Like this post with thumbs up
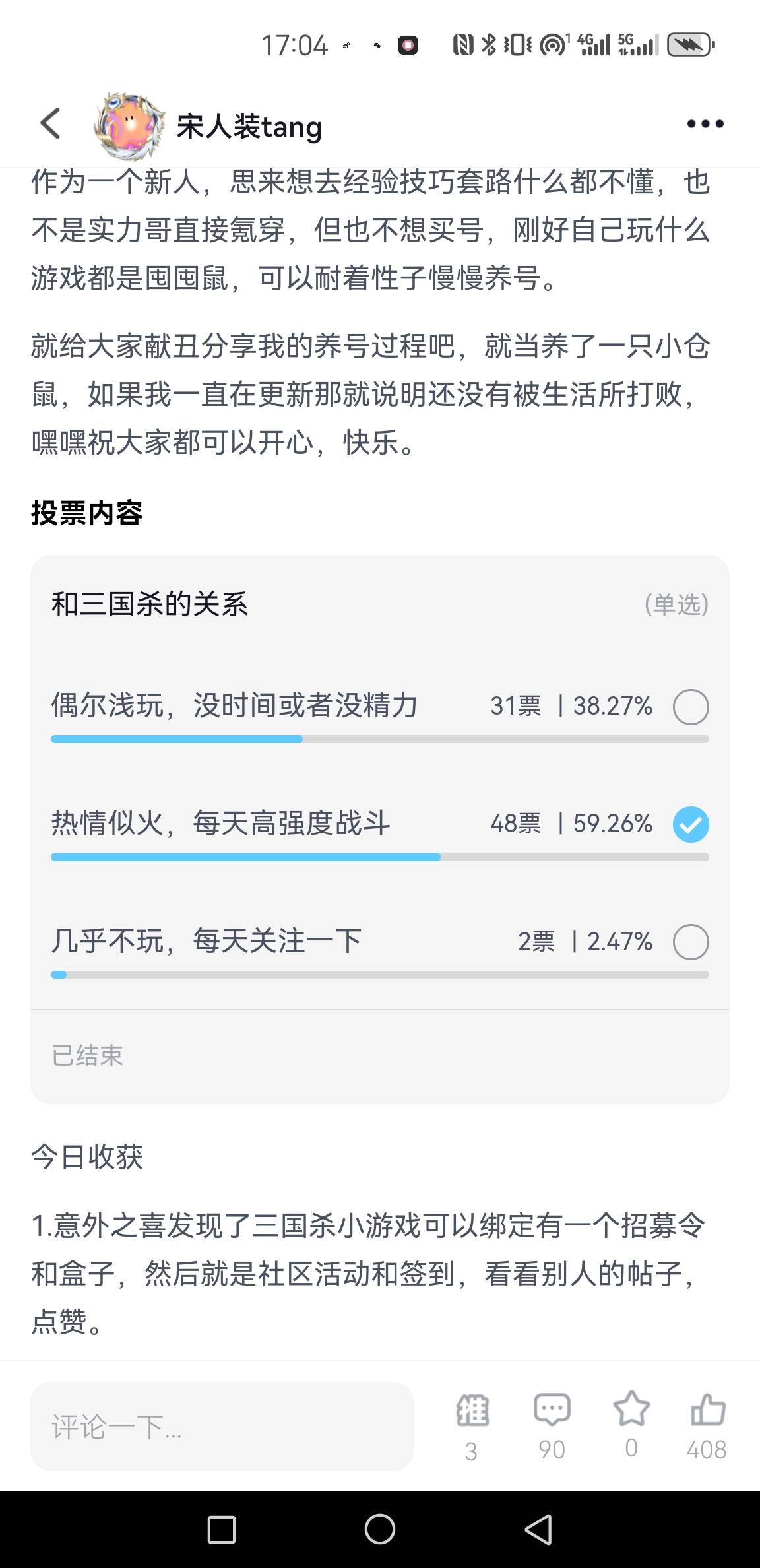This screenshot has height=1568, width=760. coord(707,1426)
